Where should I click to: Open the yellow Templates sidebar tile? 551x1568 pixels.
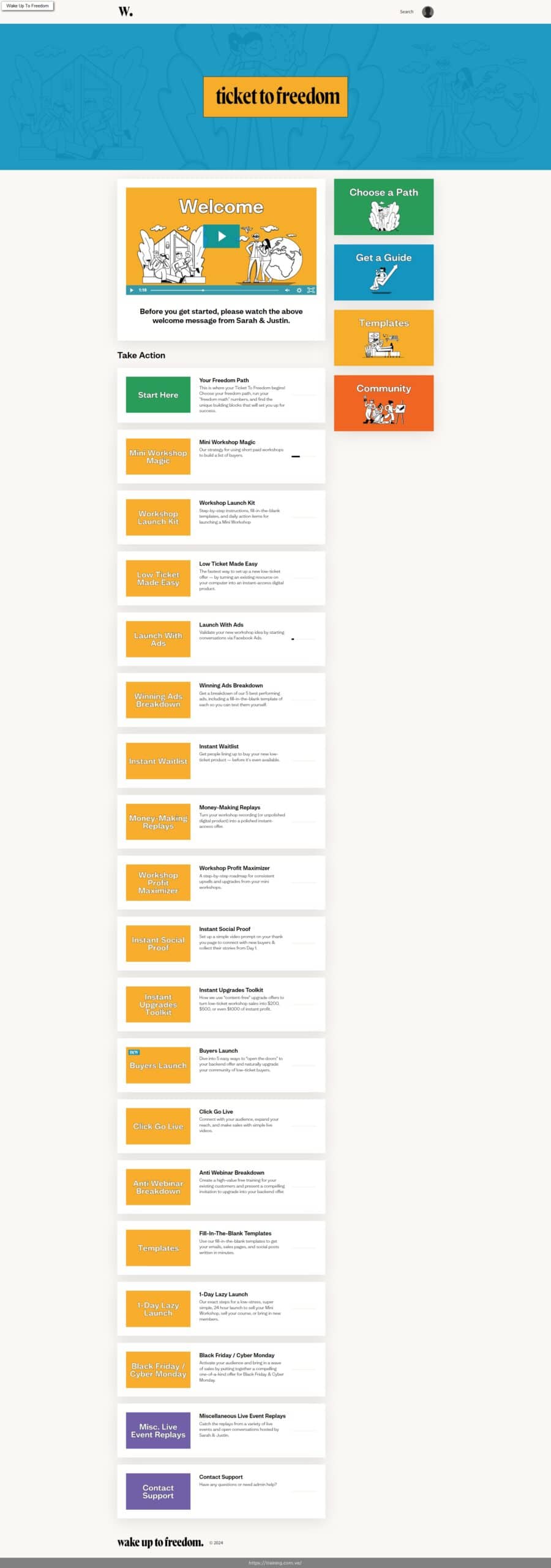[x=383, y=337]
